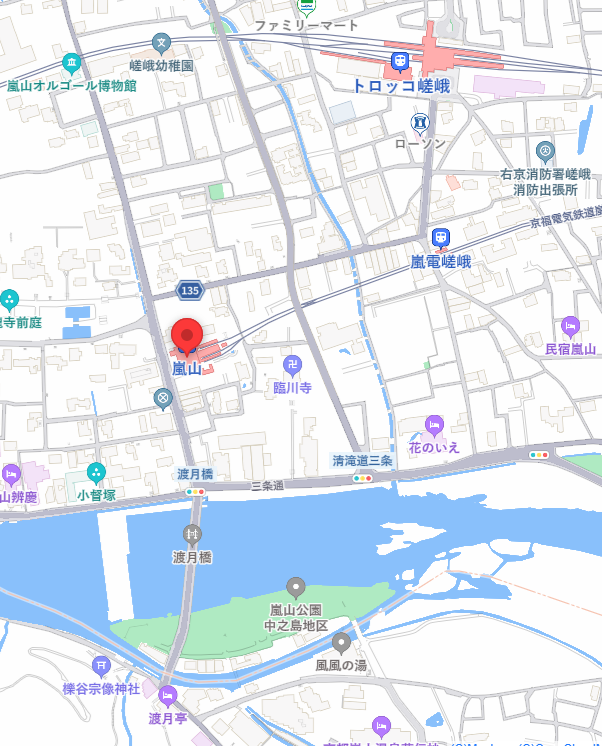This screenshot has height=746, width=602.
Task: Open the 民宿嵐山 lodging marker
Action: pos(570,326)
